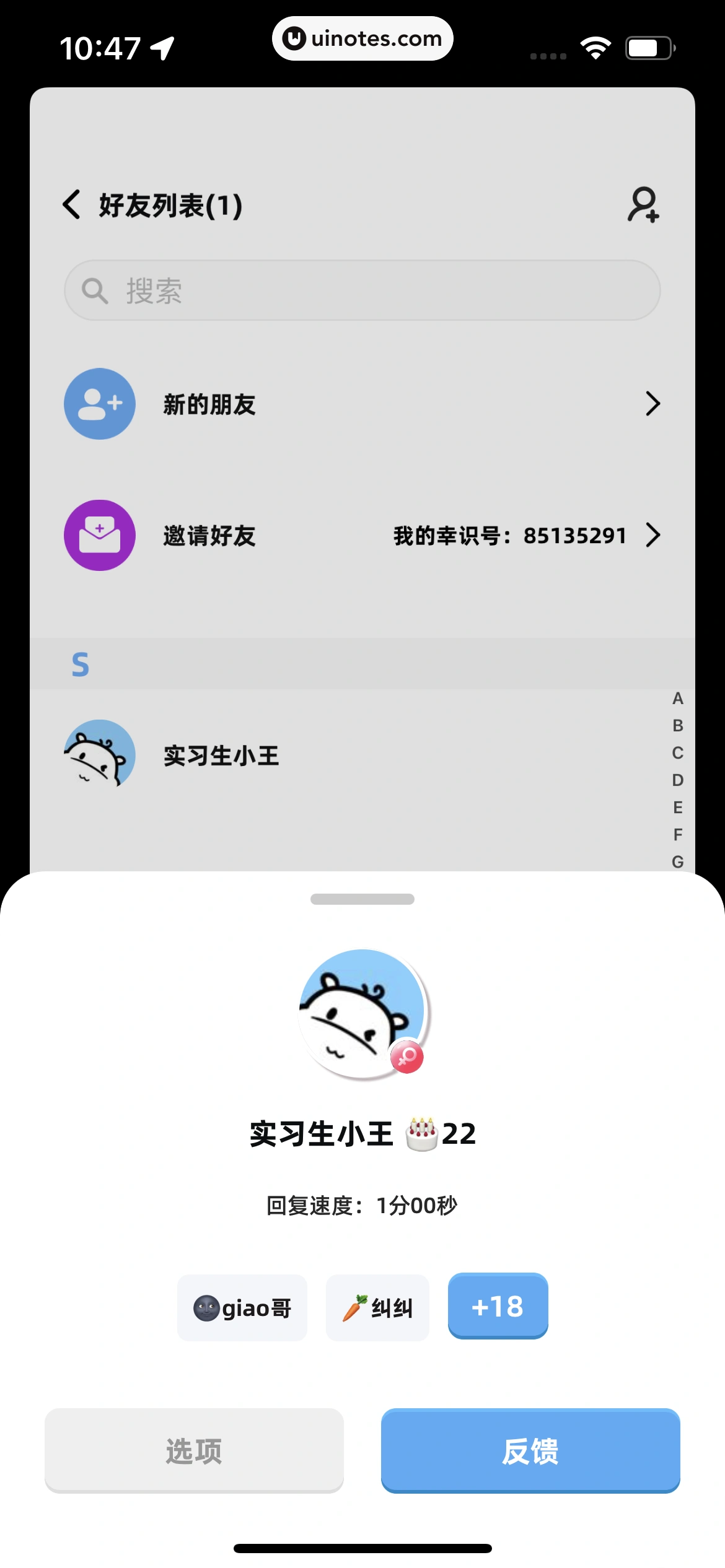This screenshot has width=725, height=1568.
Task: Tap the purple 邀请好友 envelope icon
Action: click(x=99, y=535)
